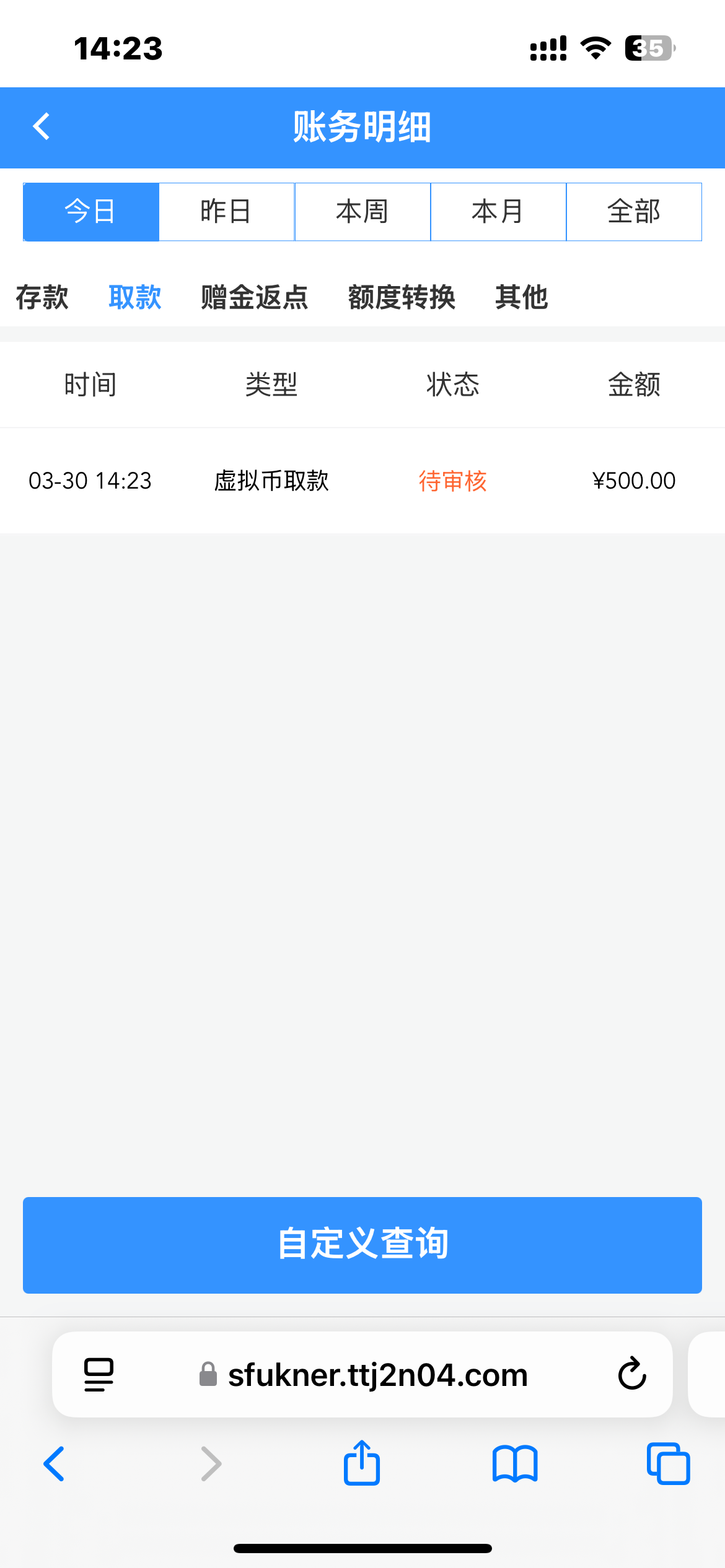The width and height of the screenshot is (725, 1568).
Task: Tap the sfukner.ttj2n04.com address bar
Action: (377, 1375)
